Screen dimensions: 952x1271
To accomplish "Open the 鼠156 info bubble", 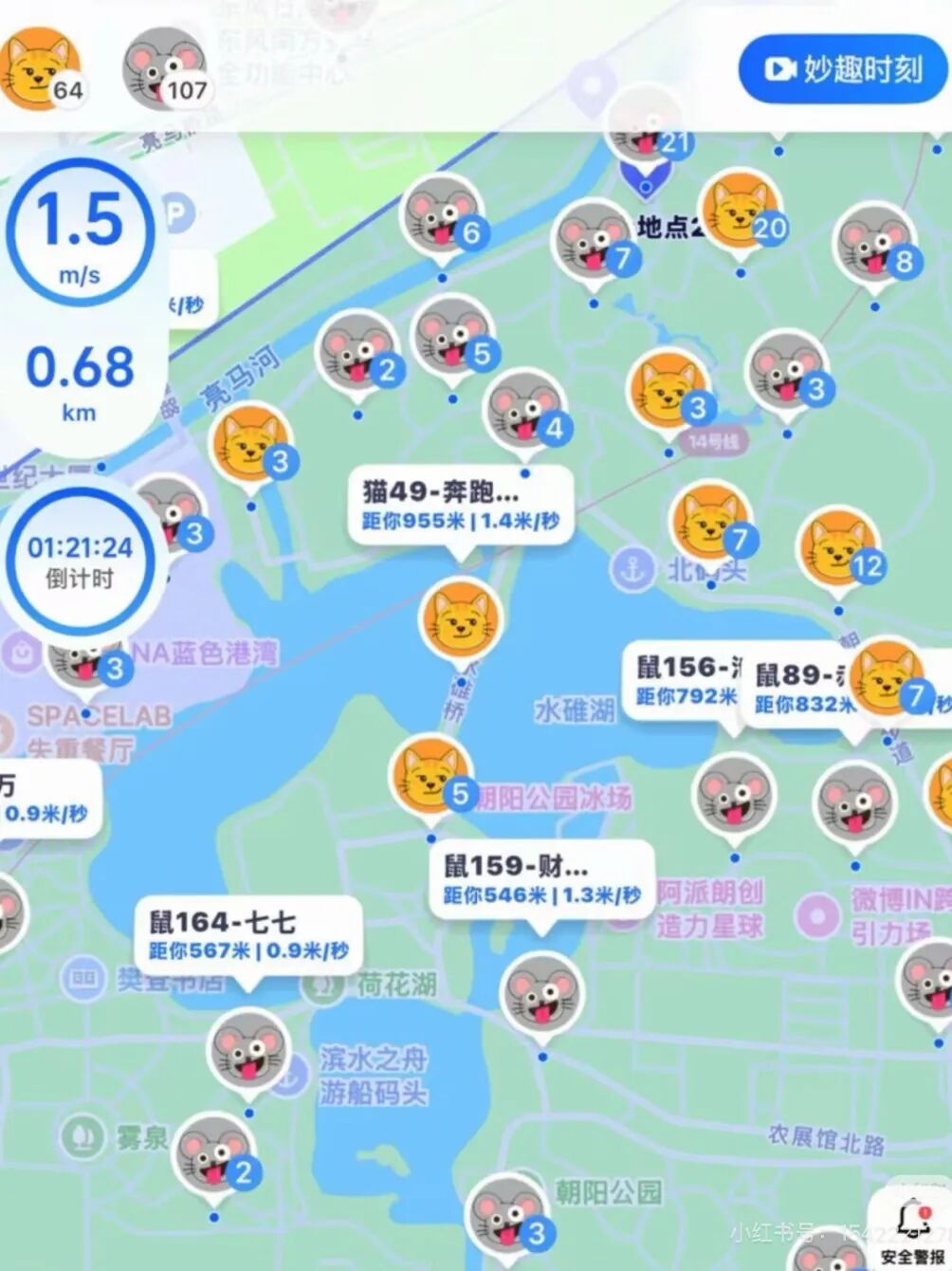I will [685, 681].
